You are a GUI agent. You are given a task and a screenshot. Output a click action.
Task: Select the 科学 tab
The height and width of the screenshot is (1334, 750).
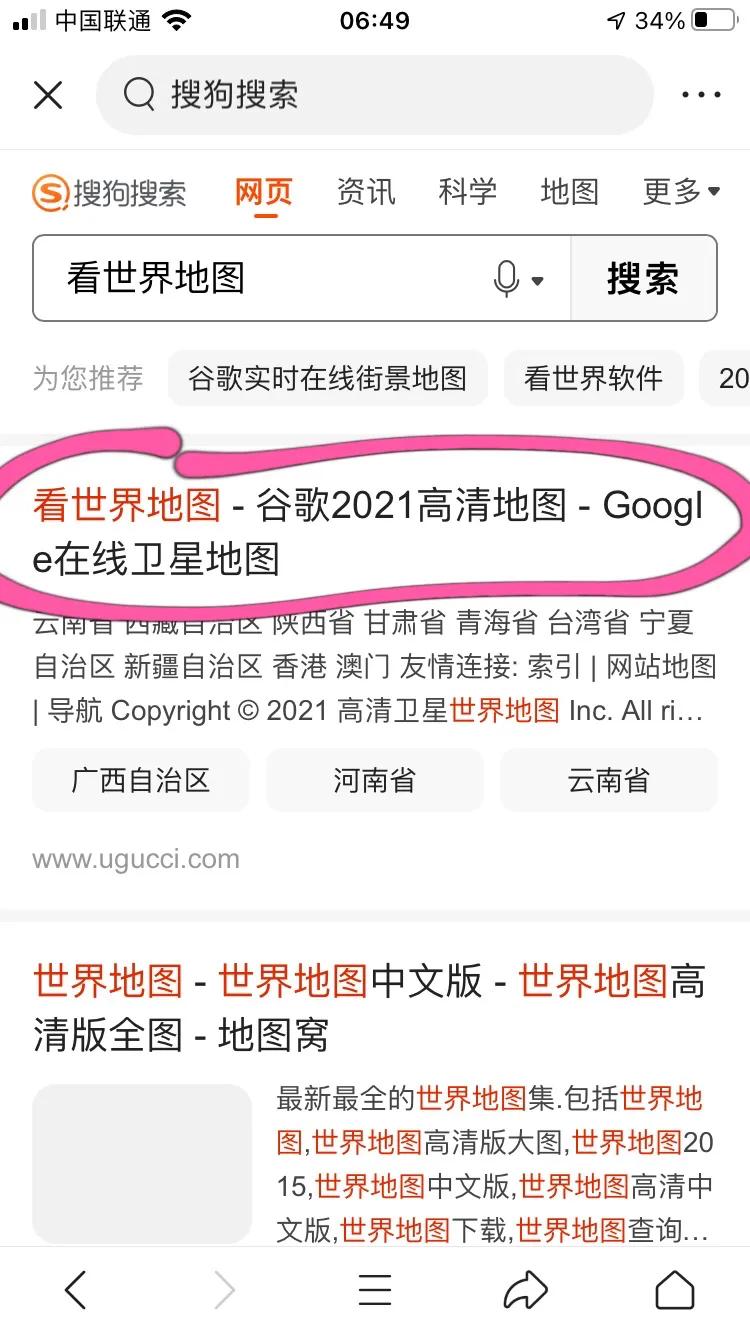point(467,192)
